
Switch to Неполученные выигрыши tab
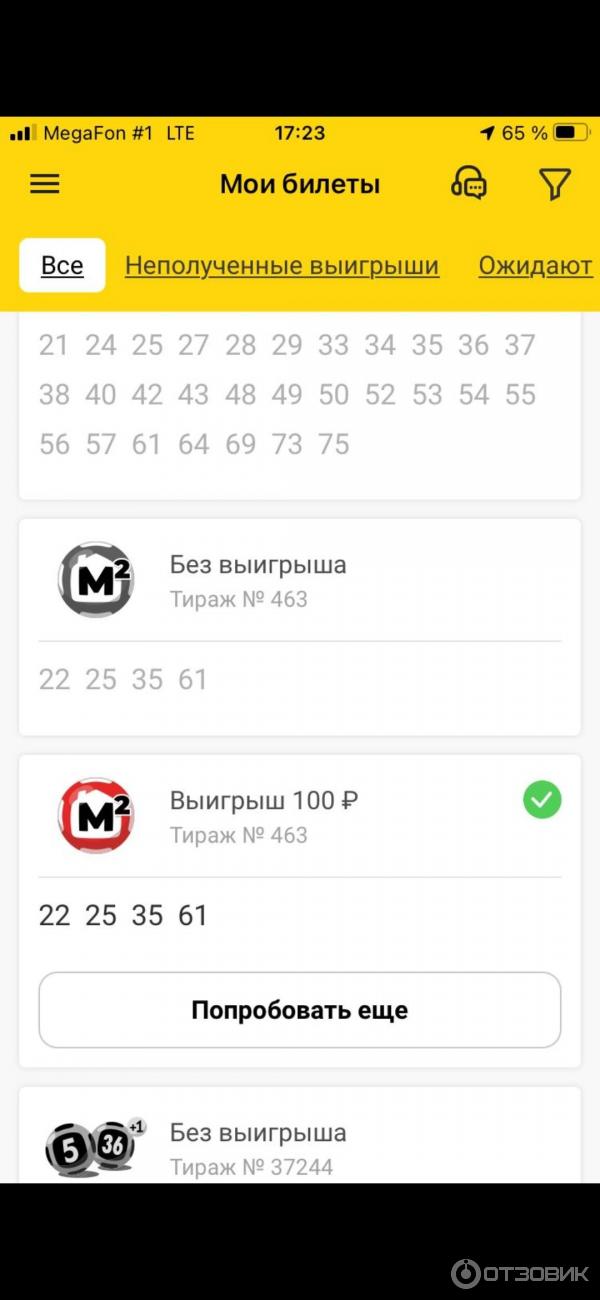281,266
